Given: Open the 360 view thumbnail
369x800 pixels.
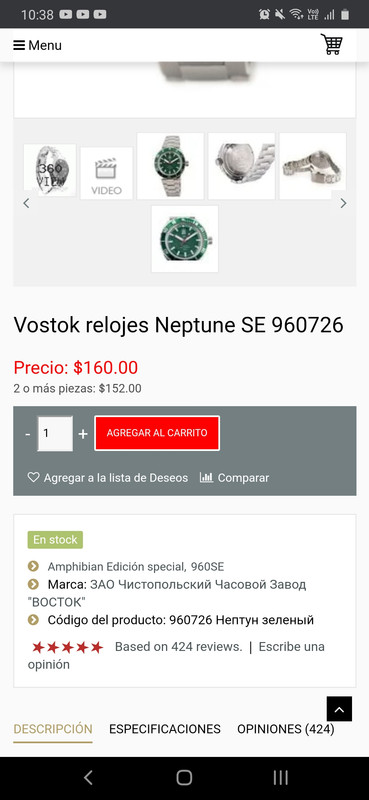Looking at the screenshot, I should (50, 170).
